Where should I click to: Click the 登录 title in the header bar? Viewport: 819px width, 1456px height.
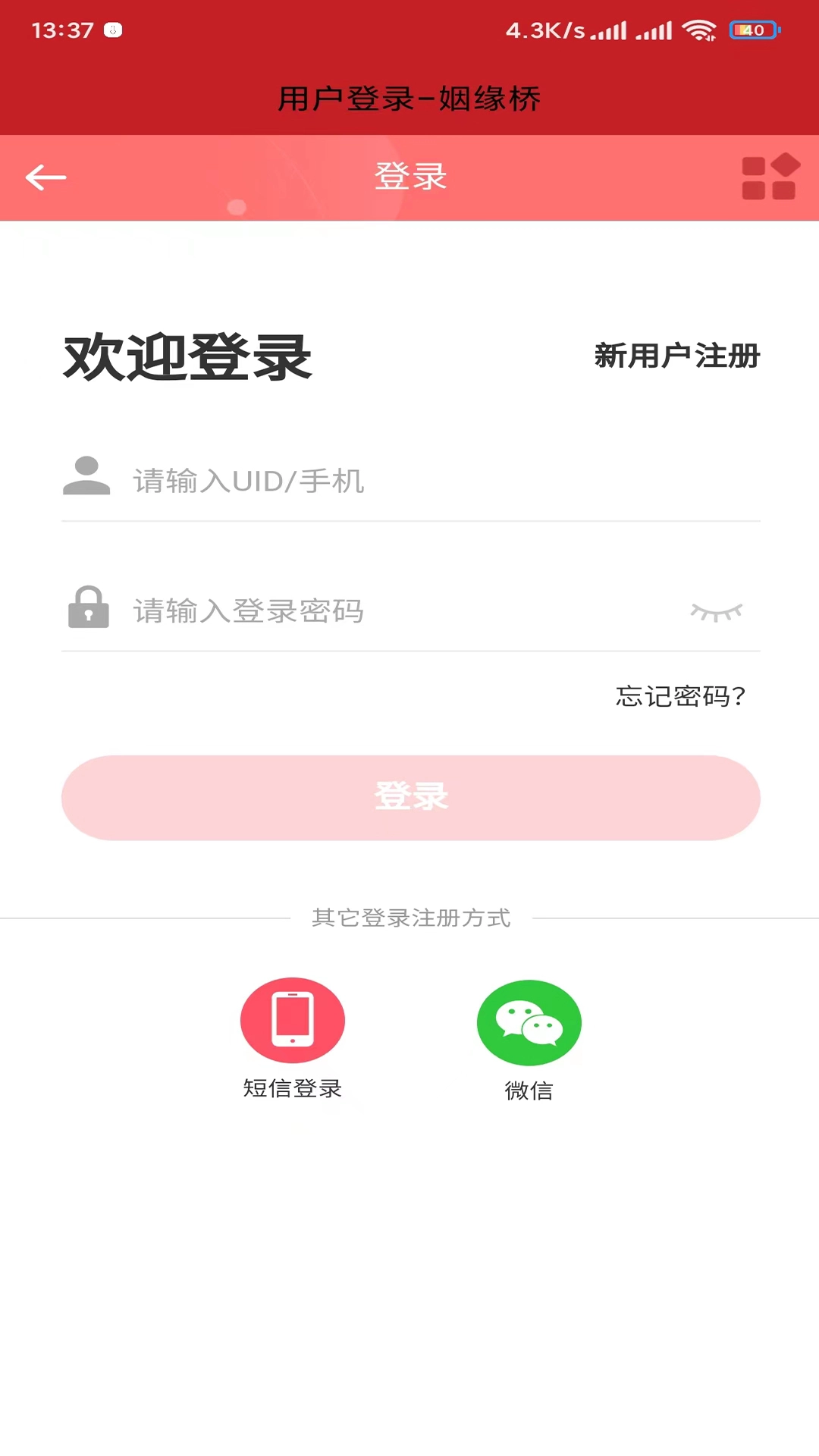pyautogui.click(x=410, y=177)
